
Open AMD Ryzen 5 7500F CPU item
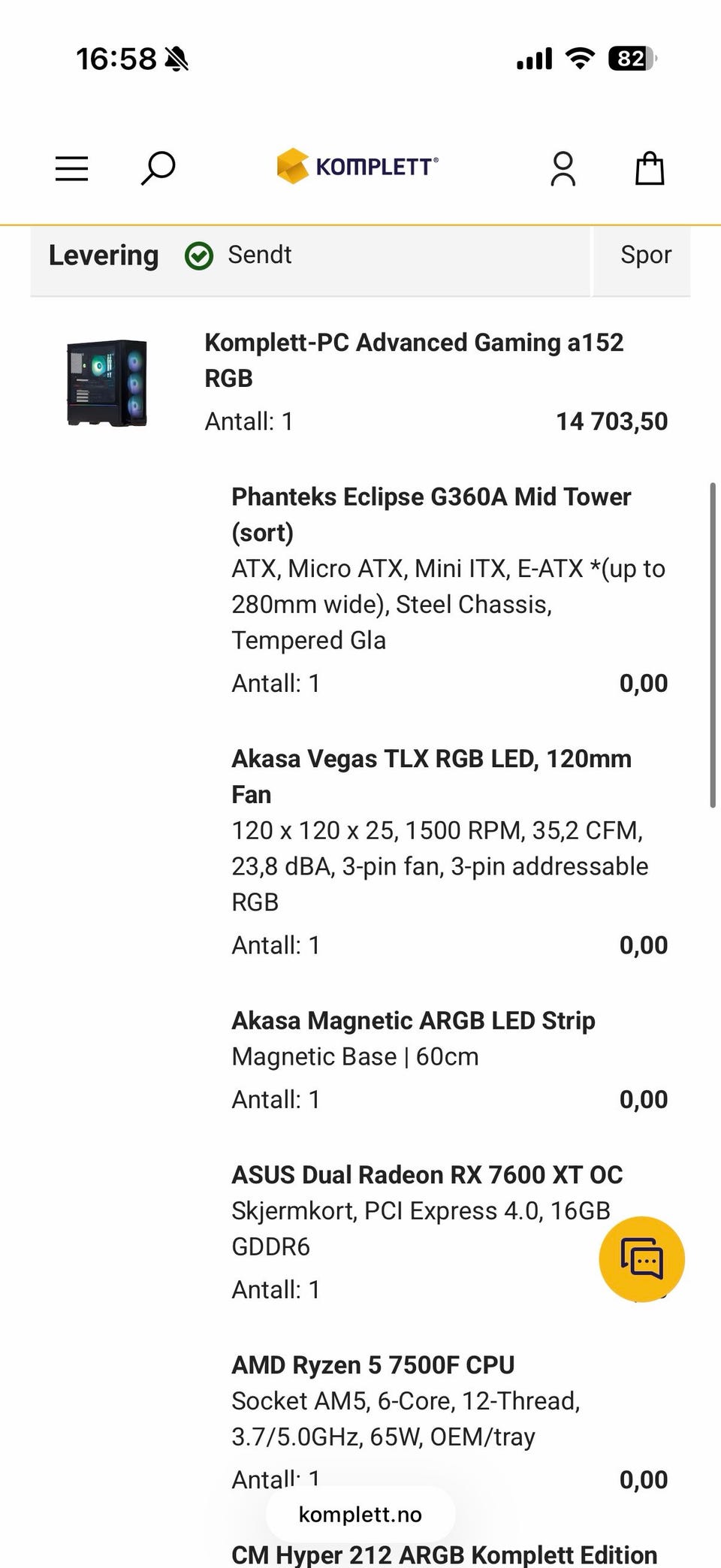pos(373,1364)
